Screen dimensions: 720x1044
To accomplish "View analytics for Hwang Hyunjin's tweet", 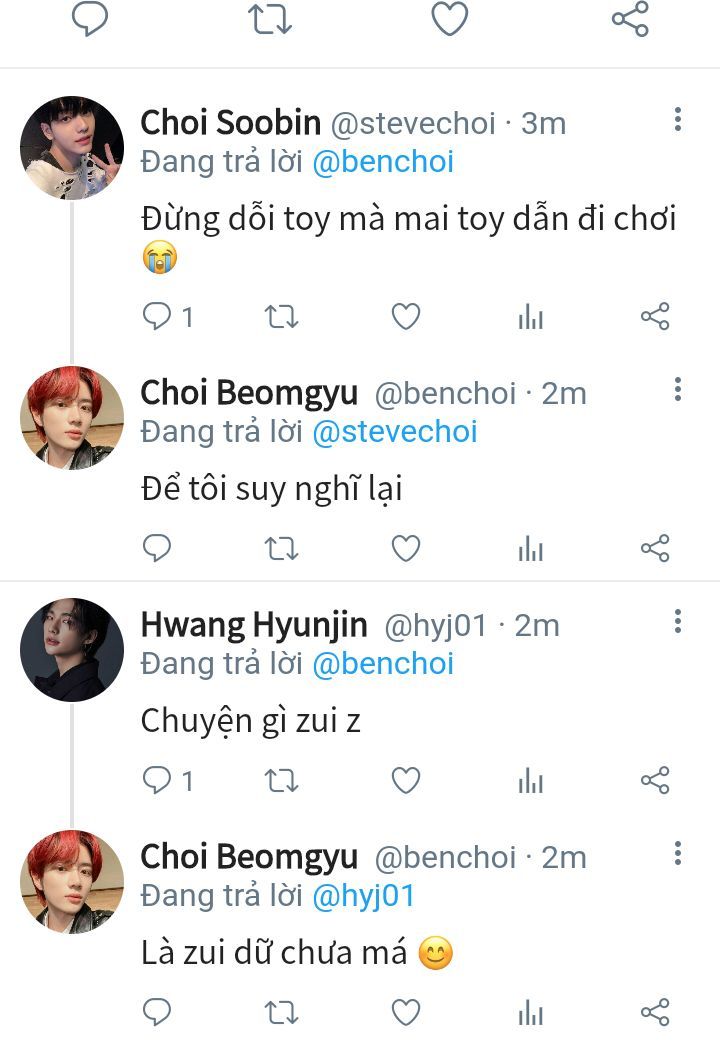I will click(531, 780).
